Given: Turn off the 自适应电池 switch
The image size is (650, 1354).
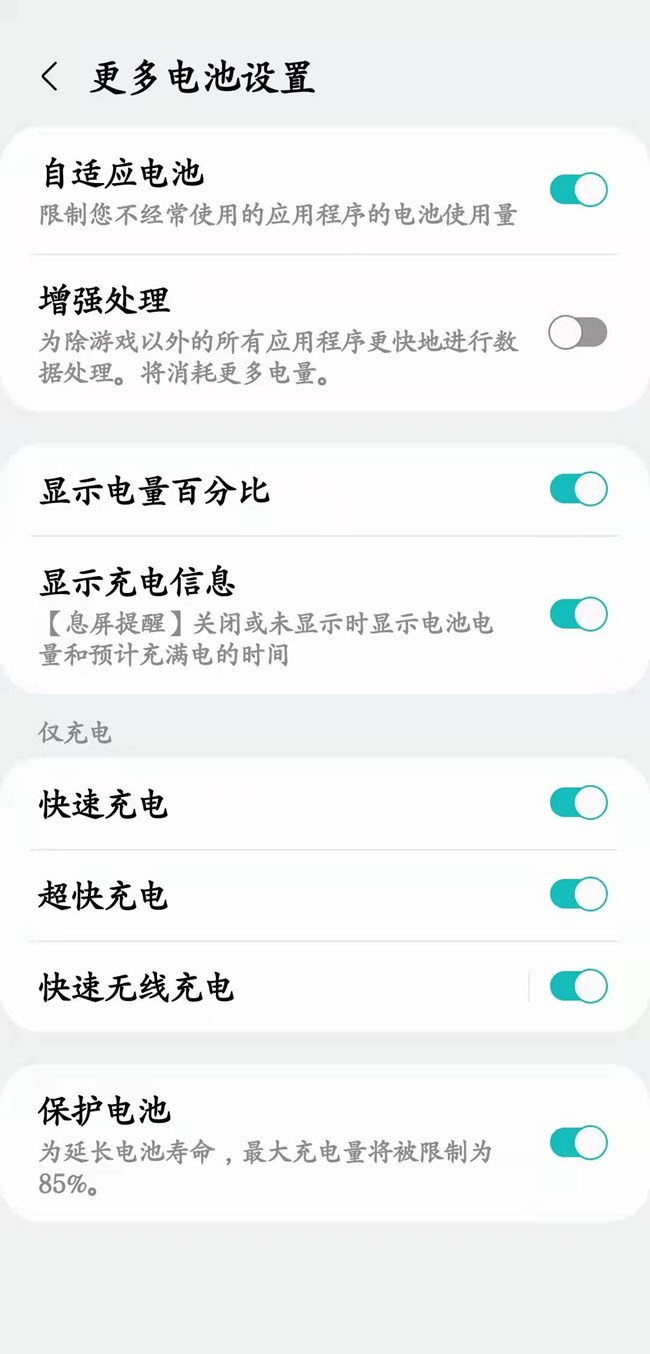Looking at the screenshot, I should tap(578, 190).
